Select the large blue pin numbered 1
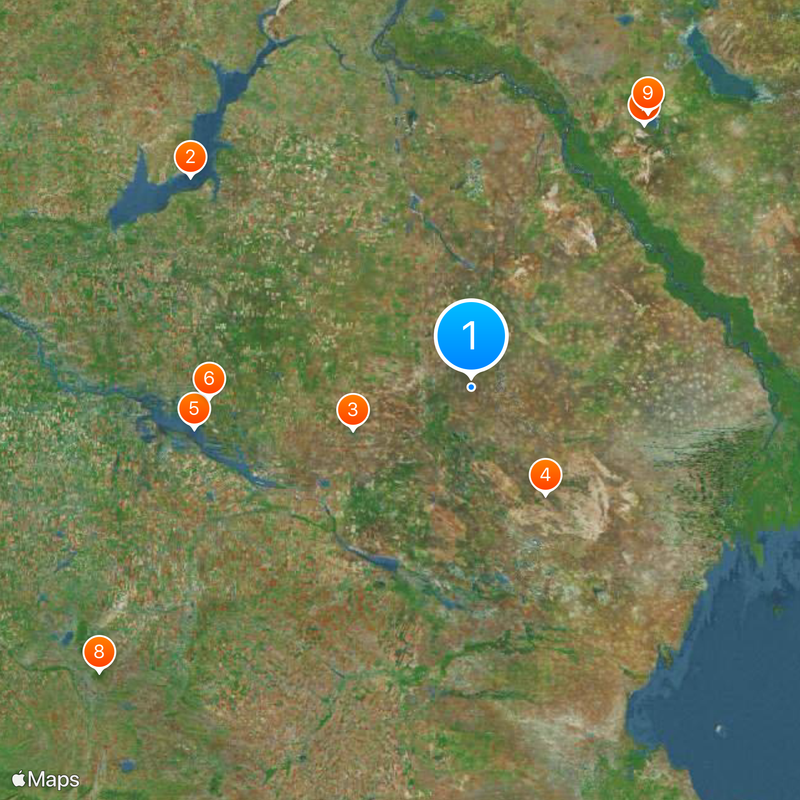The image size is (800, 800). point(471,336)
